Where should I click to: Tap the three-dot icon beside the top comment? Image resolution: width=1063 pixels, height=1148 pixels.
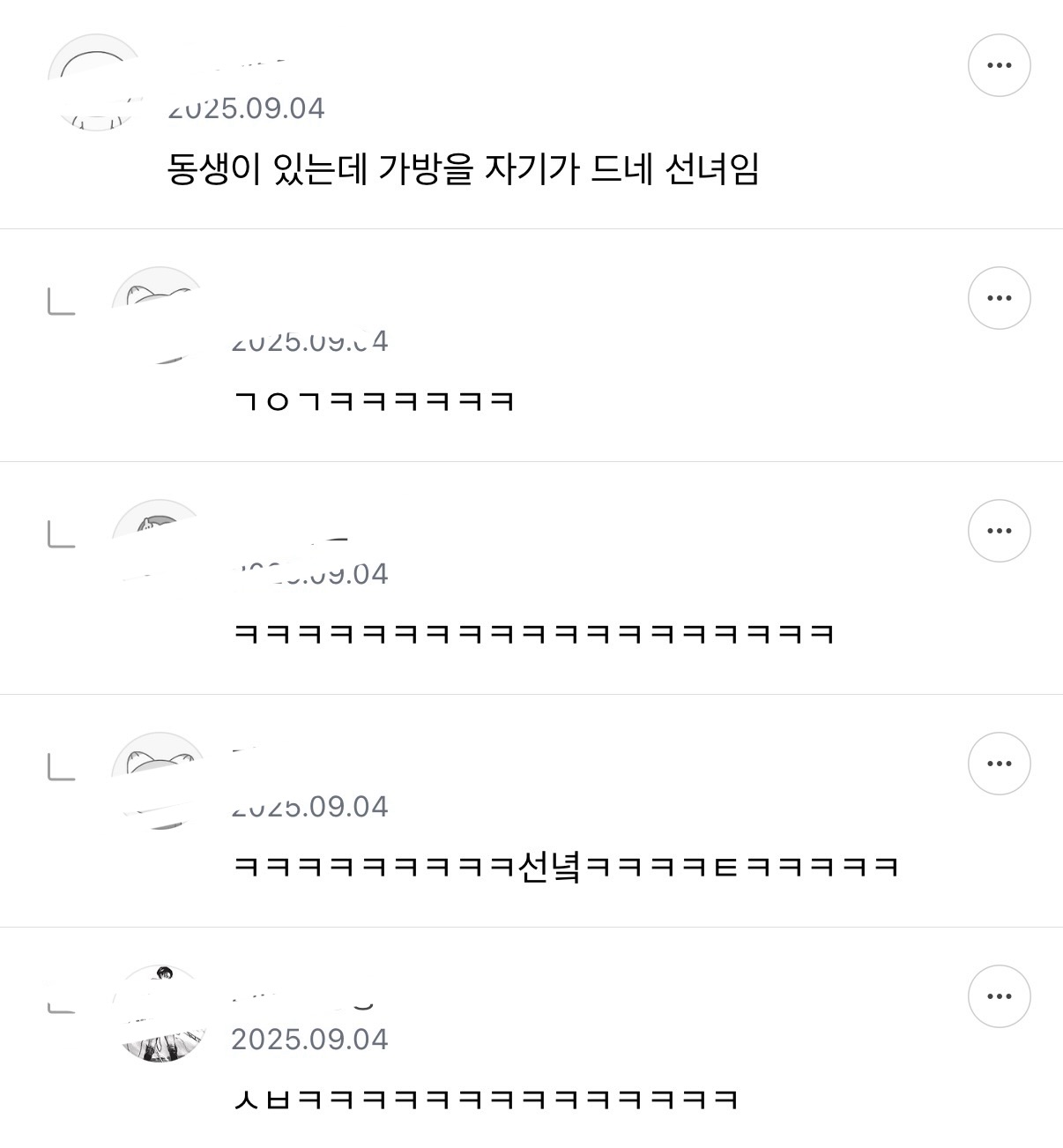point(999,65)
